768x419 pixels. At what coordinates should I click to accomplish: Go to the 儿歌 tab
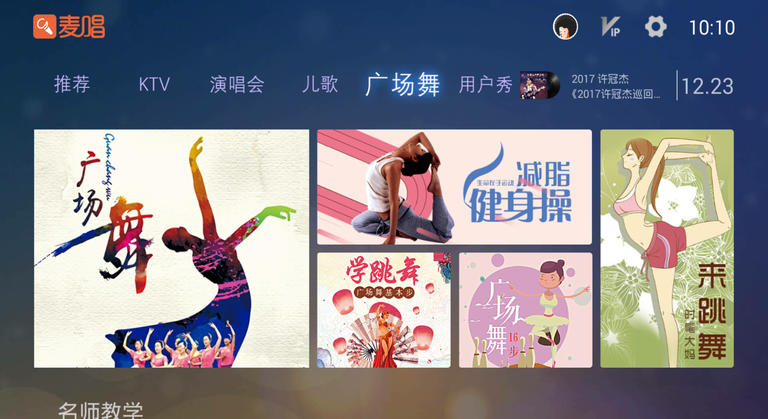click(320, 85)
